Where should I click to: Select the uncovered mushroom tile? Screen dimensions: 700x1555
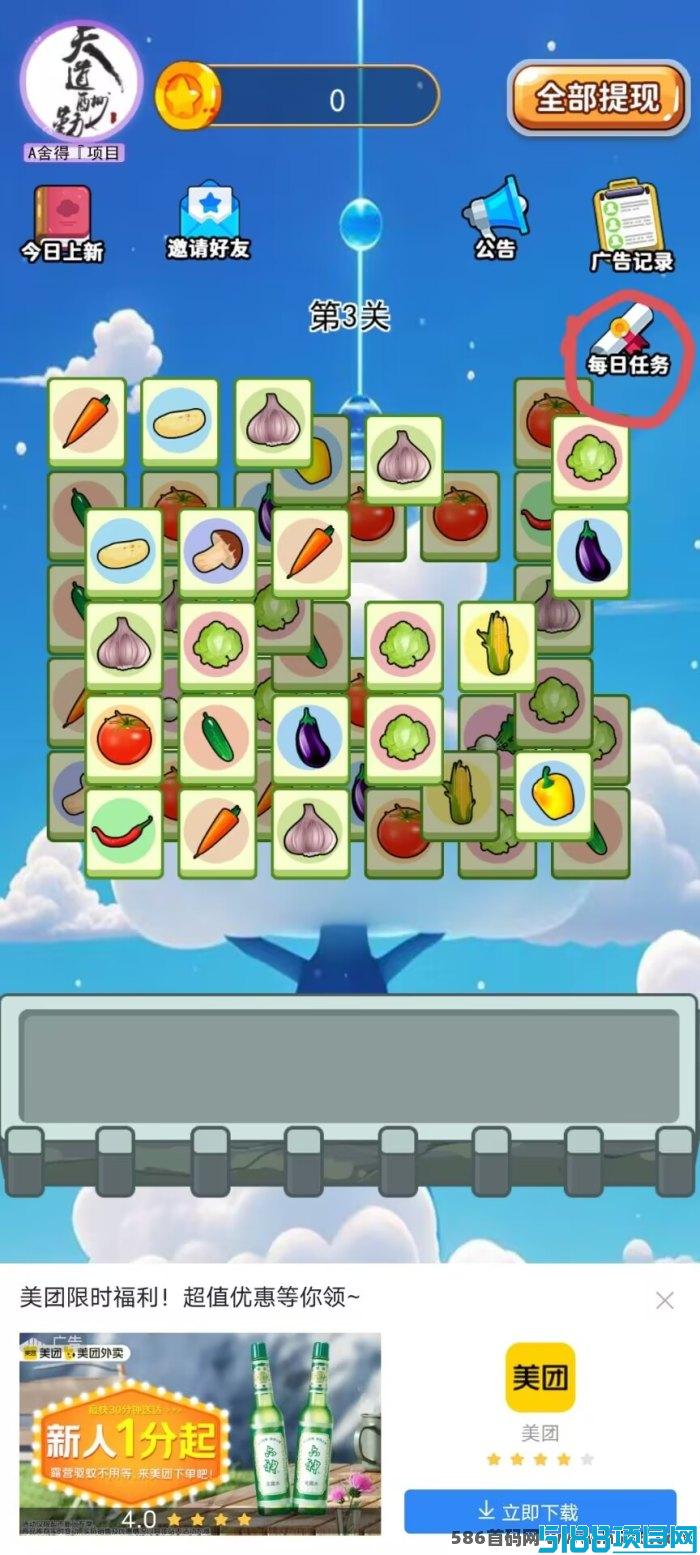tap(218, 553)
